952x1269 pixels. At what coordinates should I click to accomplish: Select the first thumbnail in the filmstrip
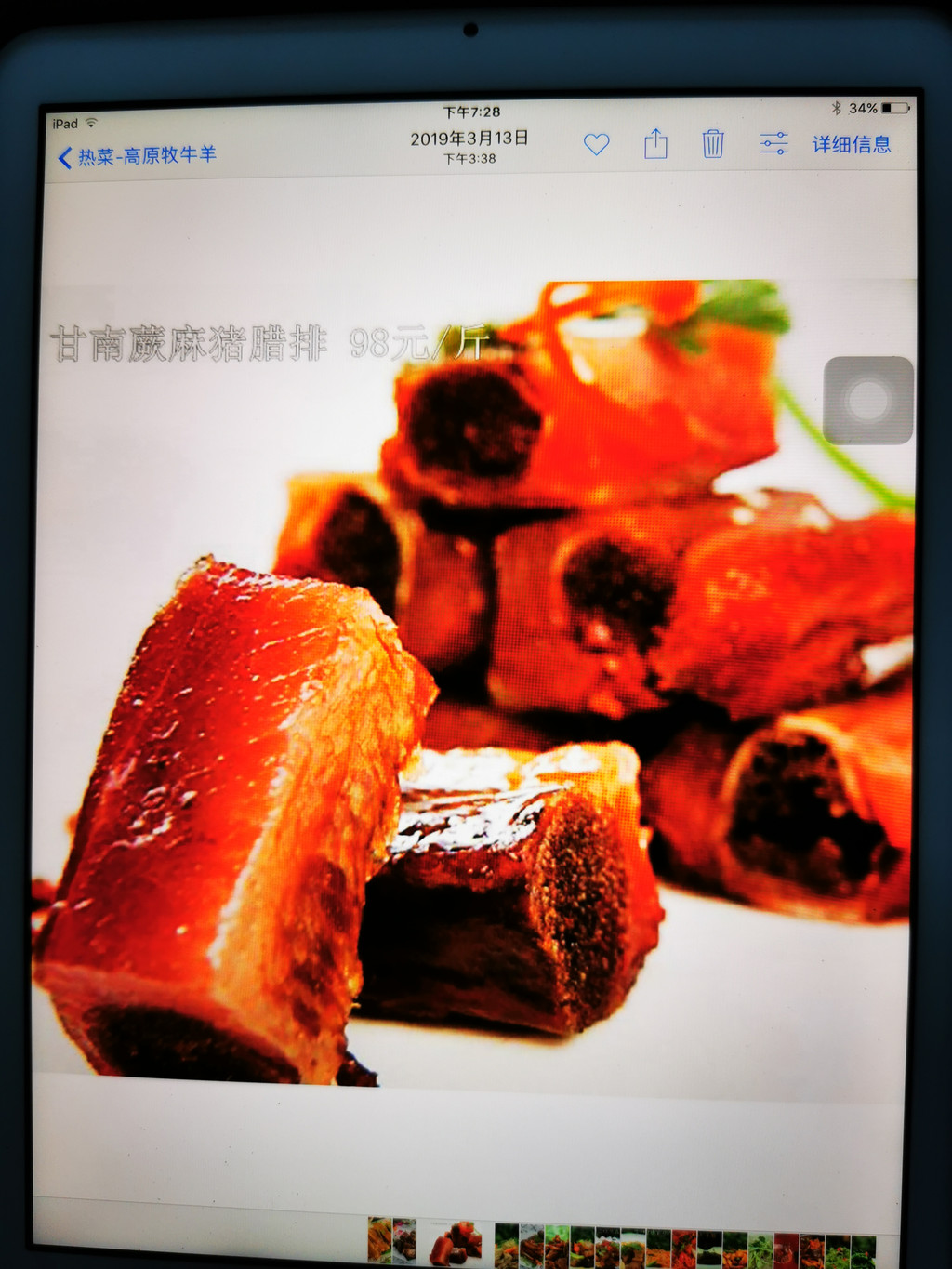pos(379,1240)
